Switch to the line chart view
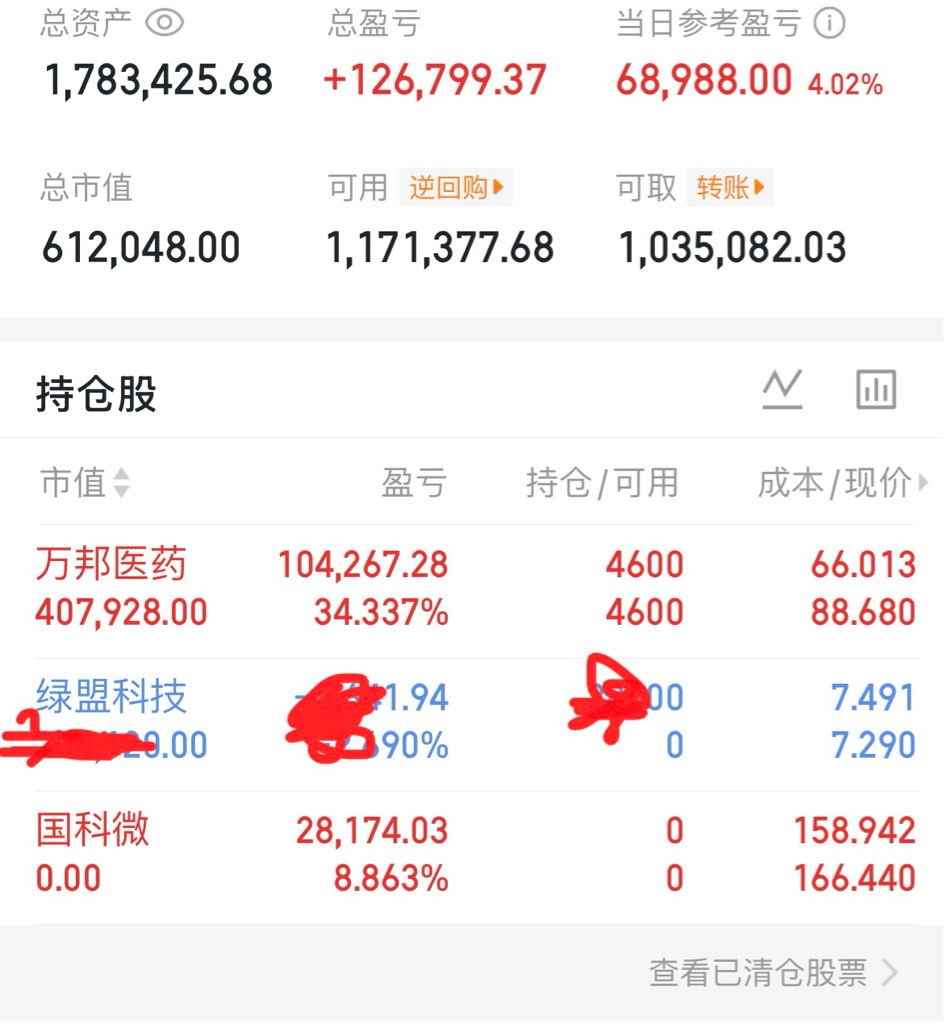944x1024 pixels. point(782,389)
